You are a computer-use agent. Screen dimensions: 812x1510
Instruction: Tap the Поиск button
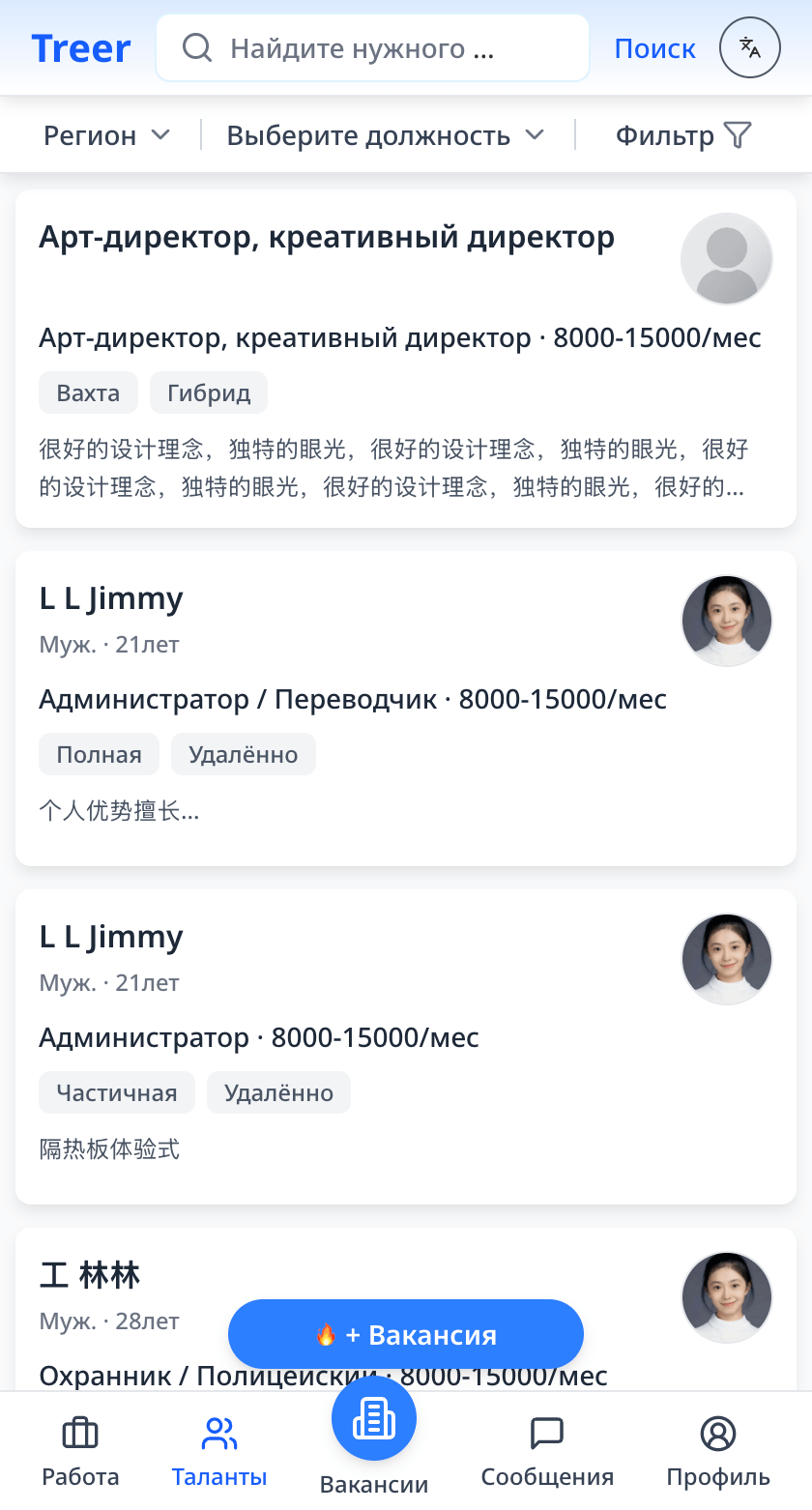click(654, 48)
